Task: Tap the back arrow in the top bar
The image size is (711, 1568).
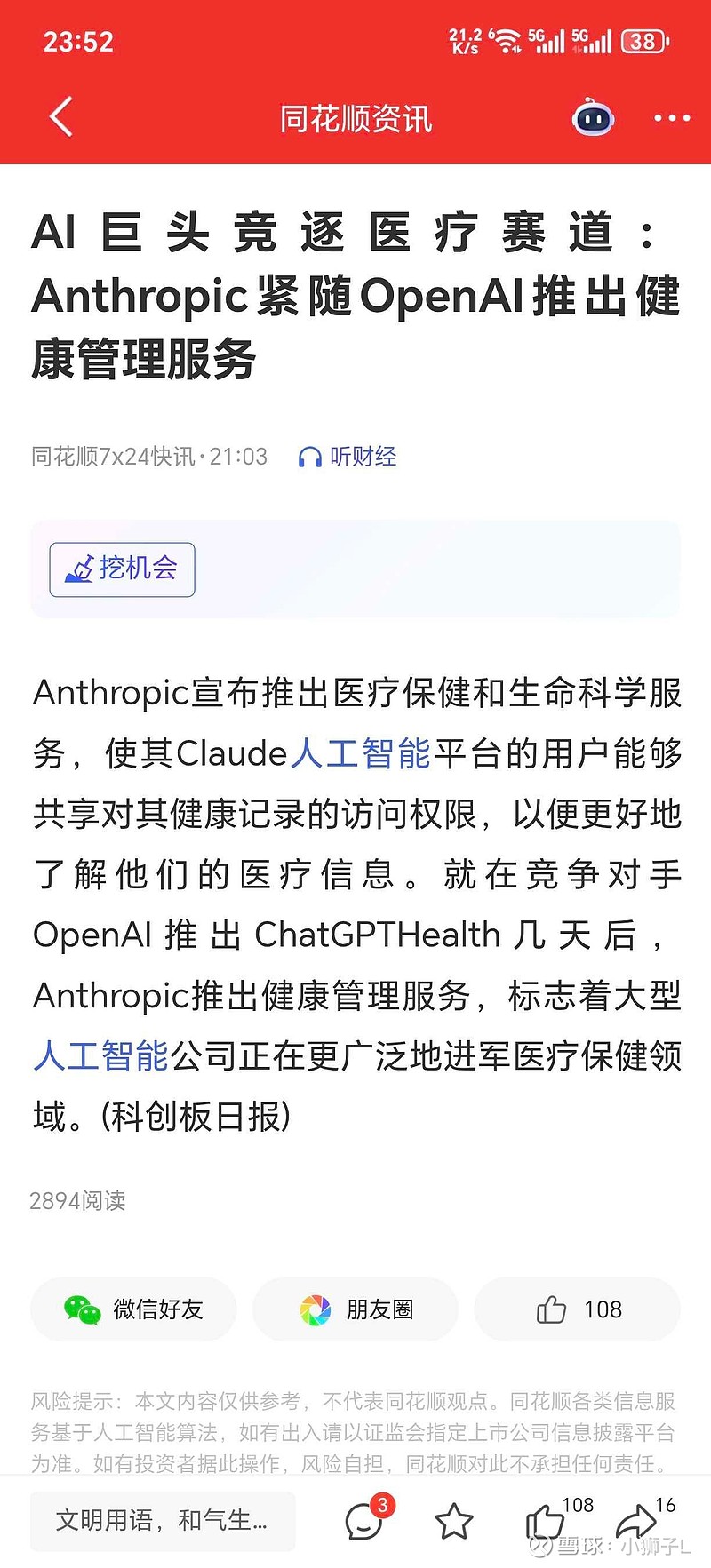Action: click(x=60, y=117)
